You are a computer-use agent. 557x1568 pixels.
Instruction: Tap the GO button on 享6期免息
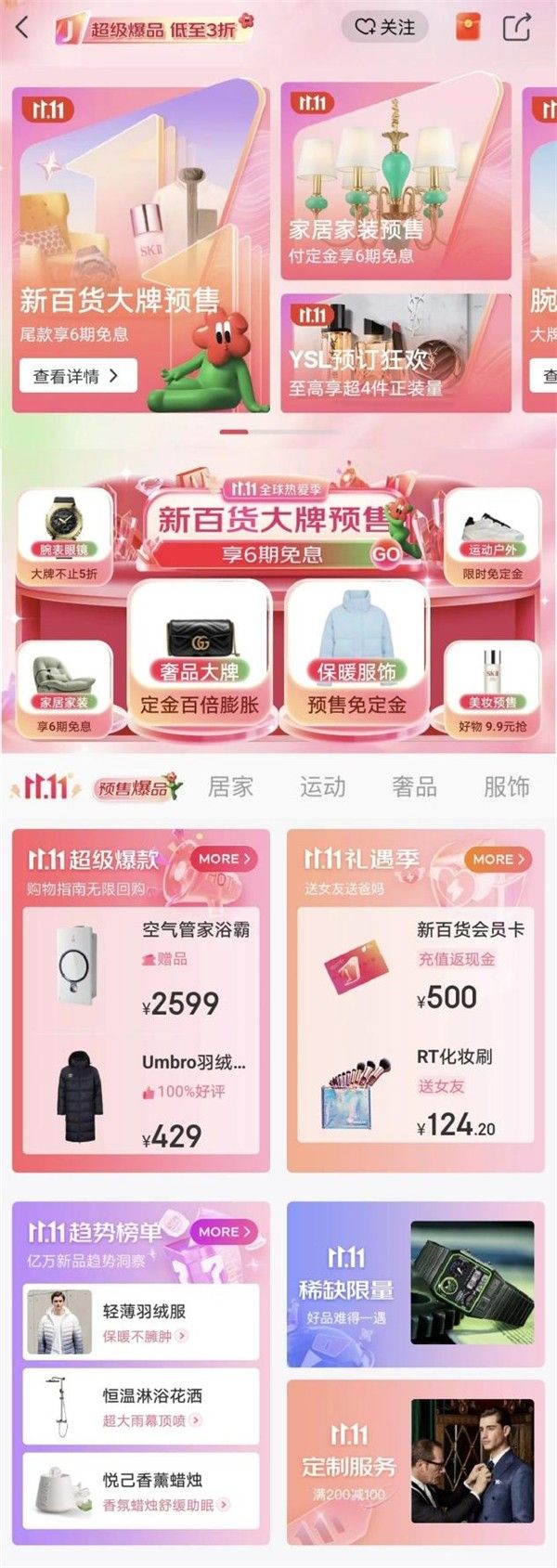pyautogui.click(x=385, y=554)
